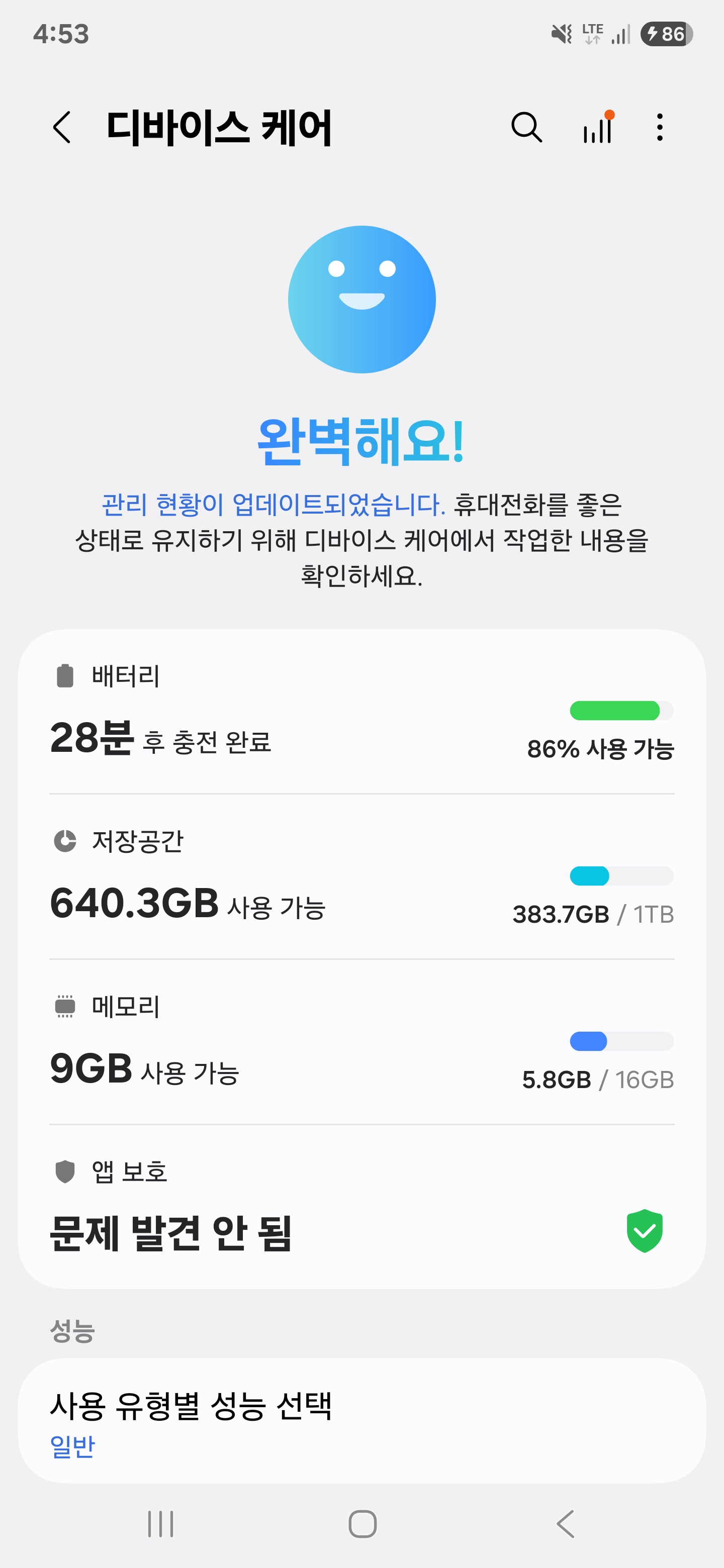Viewport: 724px width, 1568px height.
Task: Go back from 디바이스 케어
Action: pyautogui.click(x=62, y=127)
